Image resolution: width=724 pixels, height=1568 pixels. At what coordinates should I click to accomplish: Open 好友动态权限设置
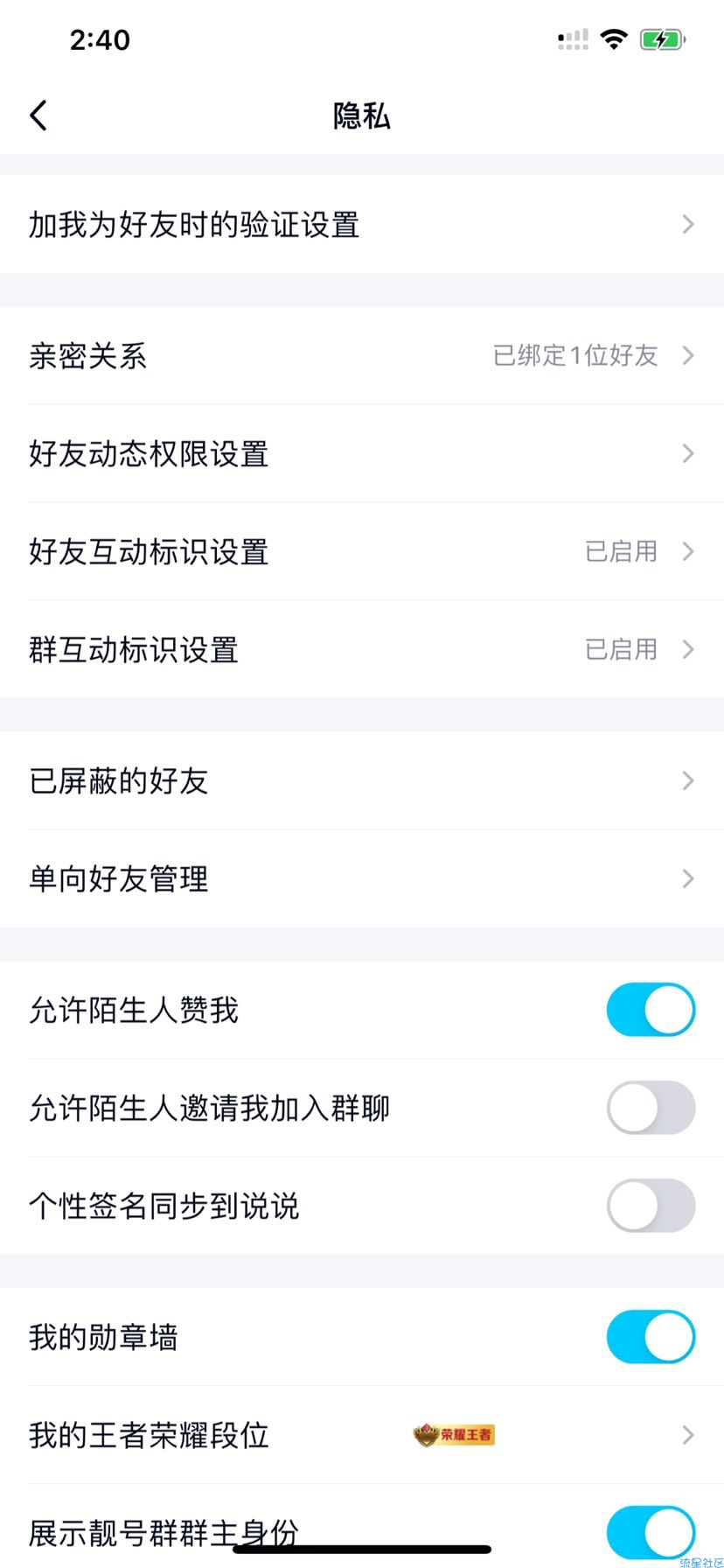pyautogui.click(x=362, y=453)
